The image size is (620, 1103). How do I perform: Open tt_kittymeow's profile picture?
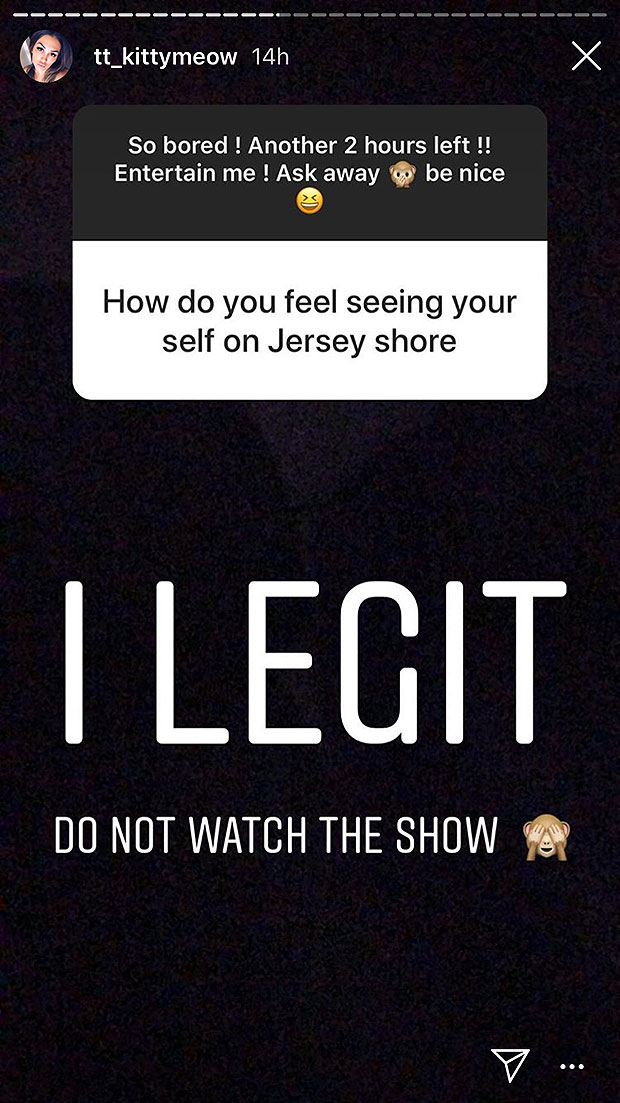[x=46, y=56]
